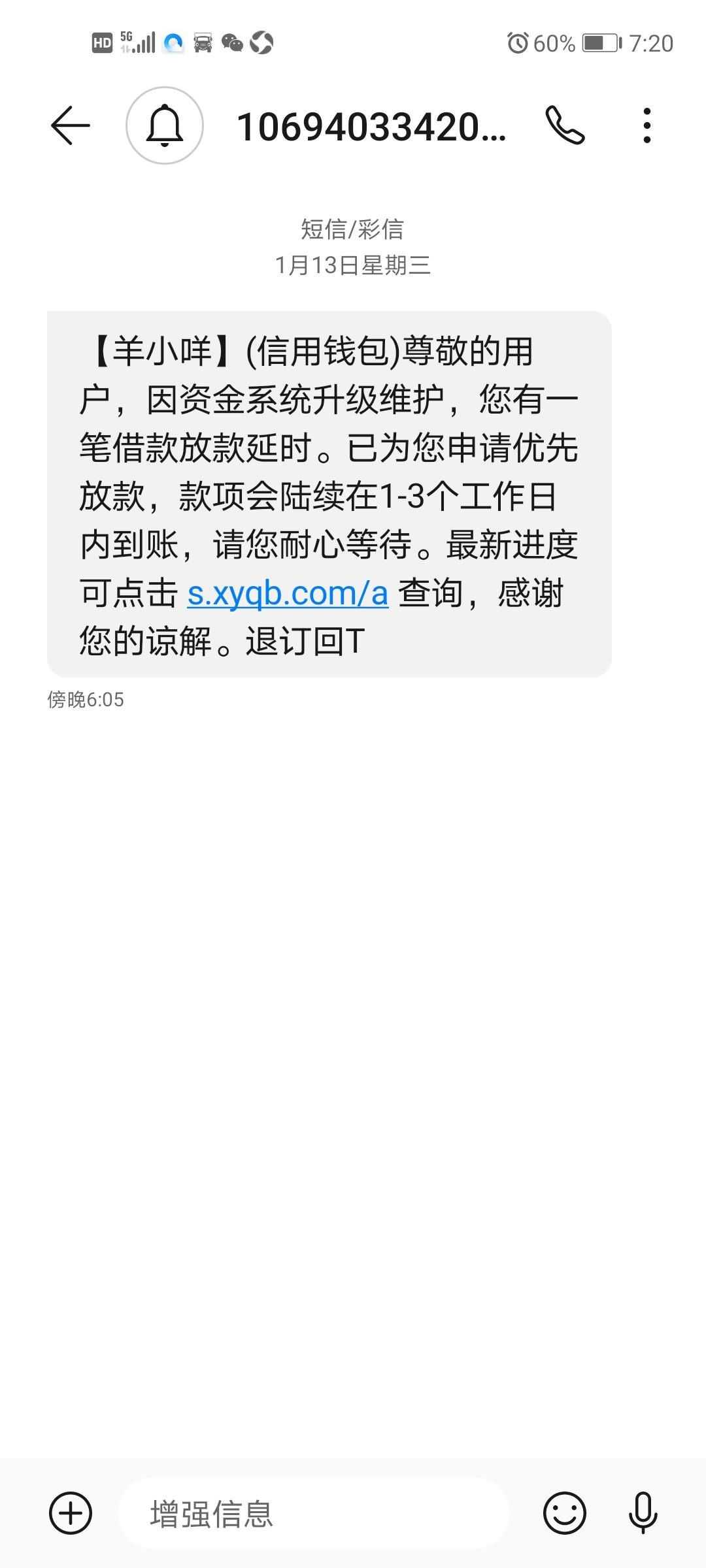The image size is (706, 1568).
Task: Open the emoji picker
Action: pyautogui.click(x=565, y=1513)
